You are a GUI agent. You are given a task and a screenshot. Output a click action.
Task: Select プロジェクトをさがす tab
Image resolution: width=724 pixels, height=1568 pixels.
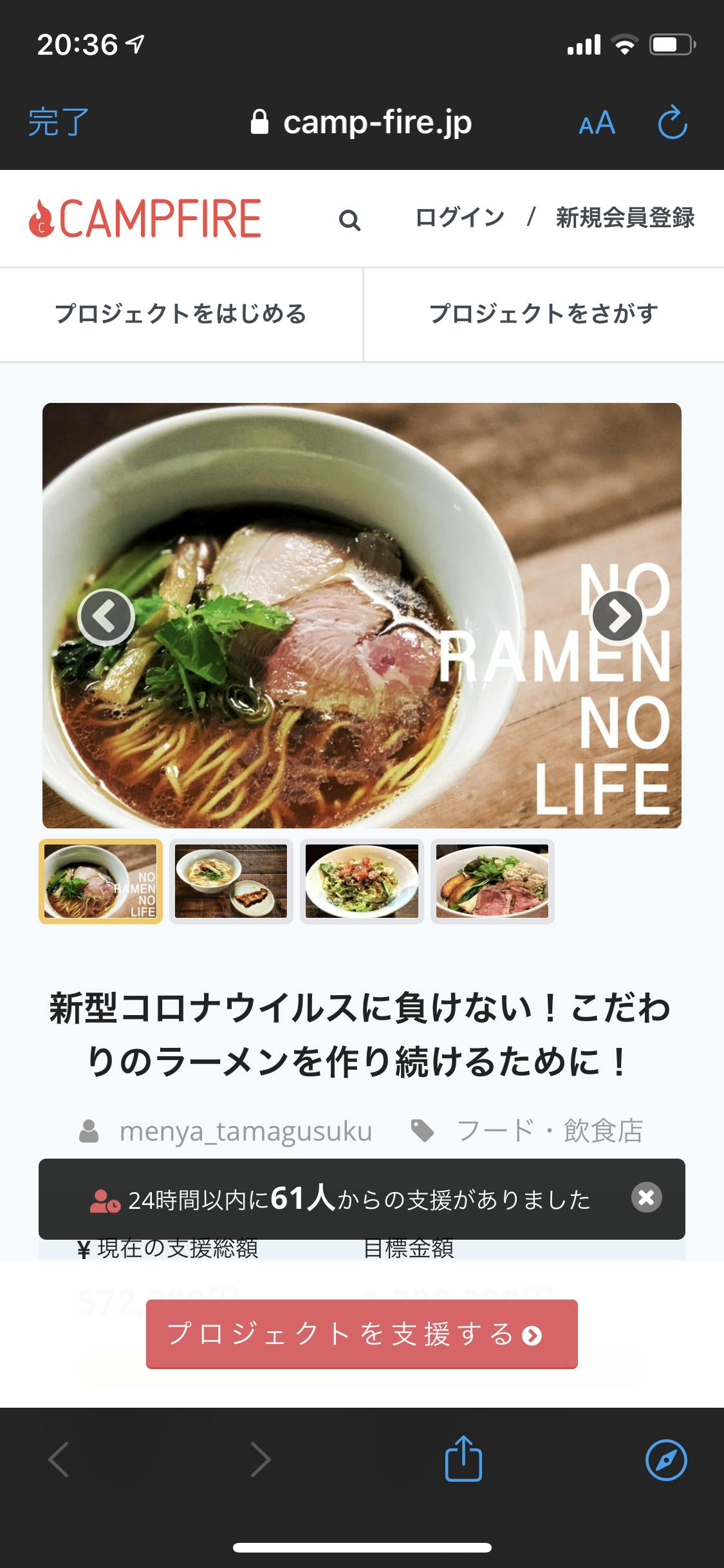[544, 314]
